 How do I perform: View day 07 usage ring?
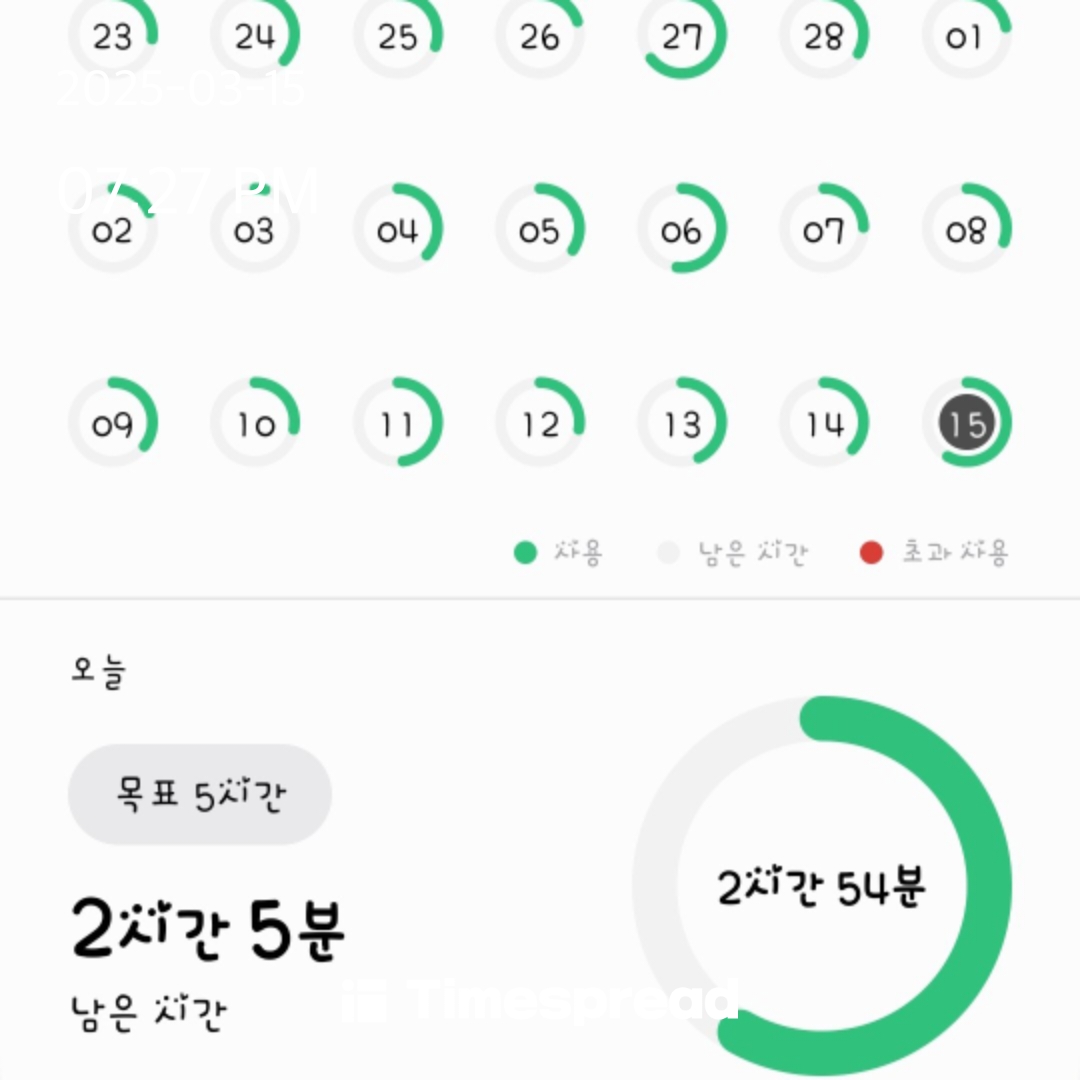tap(824, 230)
